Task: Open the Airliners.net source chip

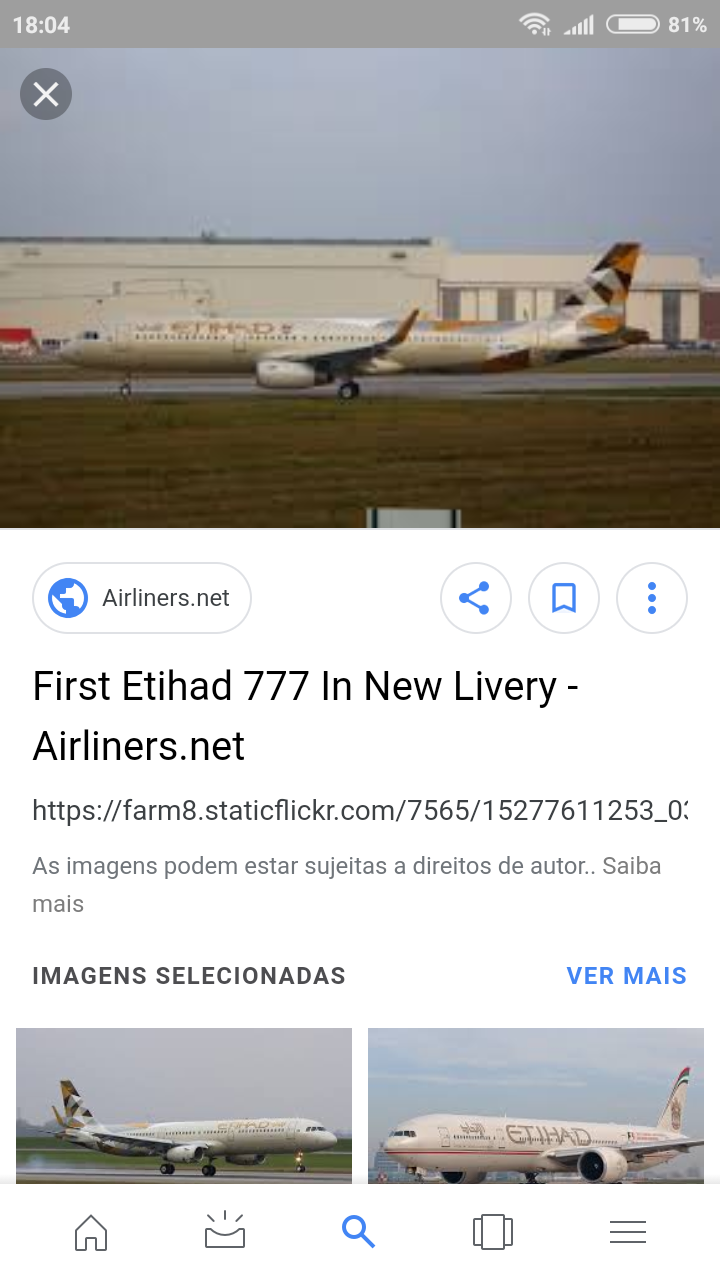Action: point(142,598)
